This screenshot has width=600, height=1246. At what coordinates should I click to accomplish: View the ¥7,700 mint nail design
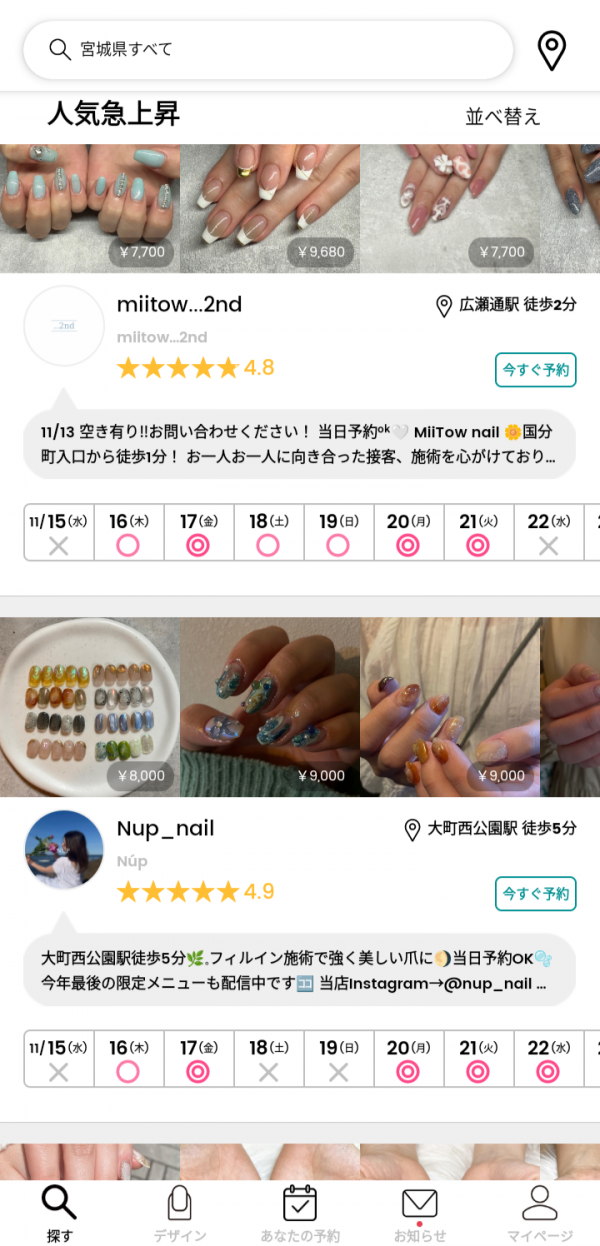click(90, 208)
